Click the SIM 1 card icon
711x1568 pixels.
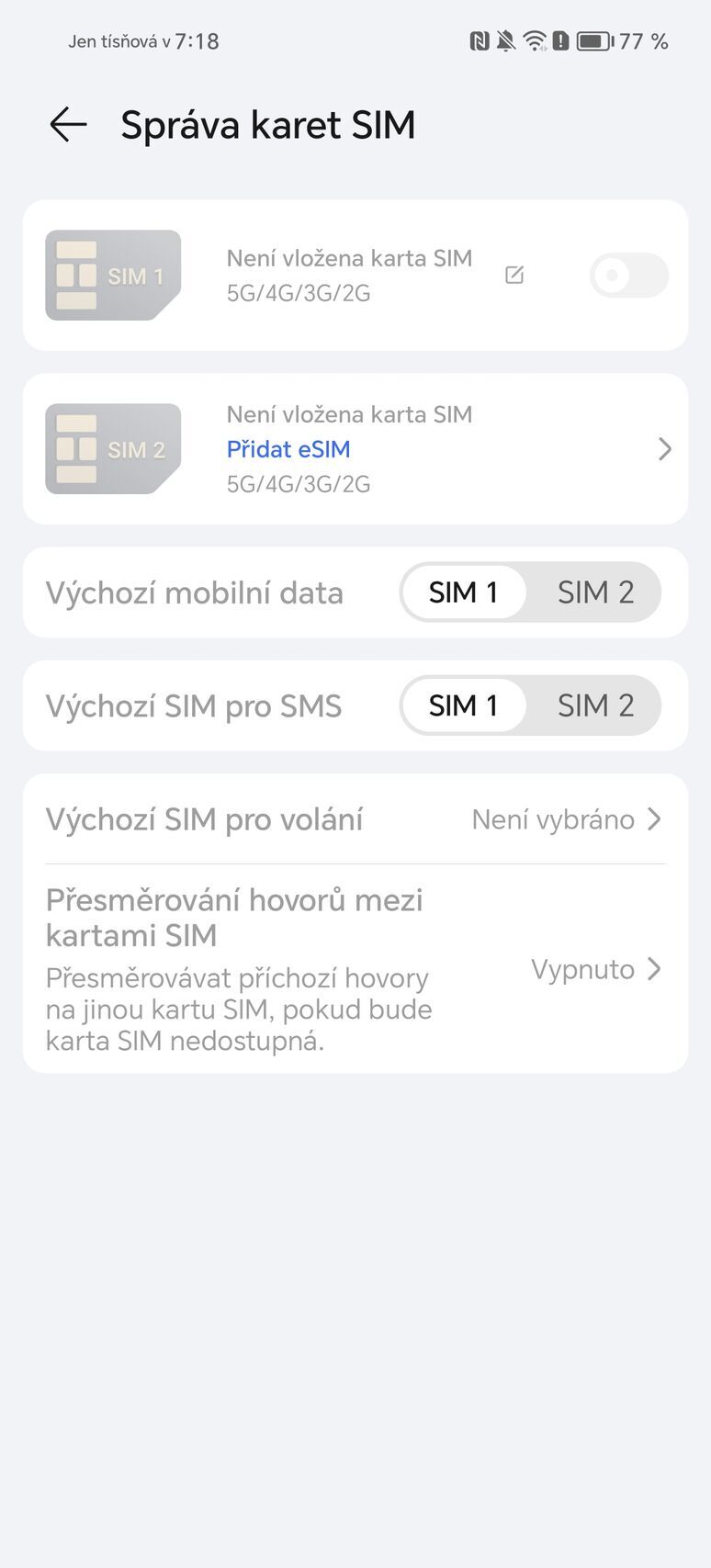pyautogui.click(x=112, y=275)
